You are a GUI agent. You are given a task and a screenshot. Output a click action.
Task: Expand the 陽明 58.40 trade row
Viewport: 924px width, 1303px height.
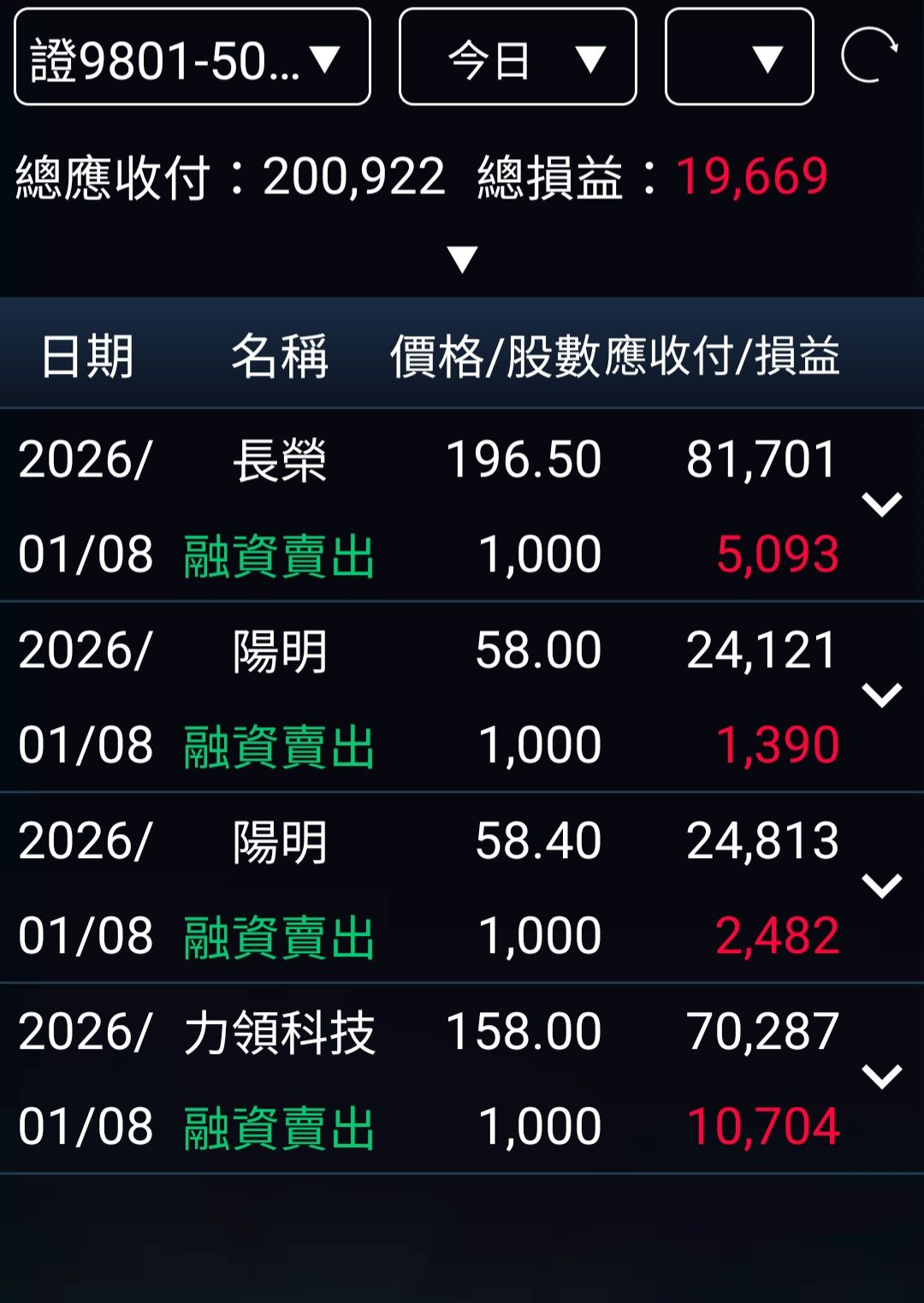pyautogui.click(x=882, y=885)
